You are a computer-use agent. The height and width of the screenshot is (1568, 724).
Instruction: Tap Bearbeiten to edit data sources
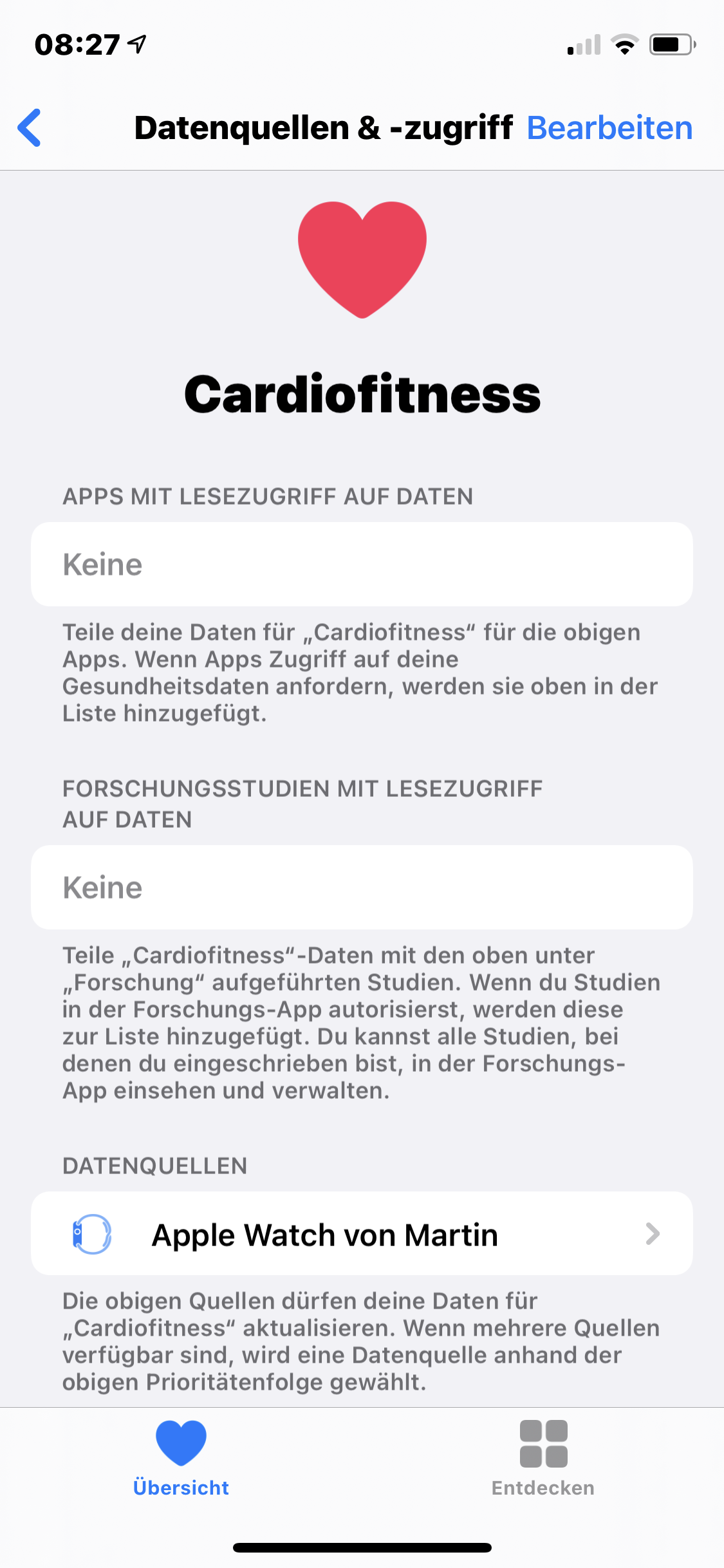(x=609, y=127)
